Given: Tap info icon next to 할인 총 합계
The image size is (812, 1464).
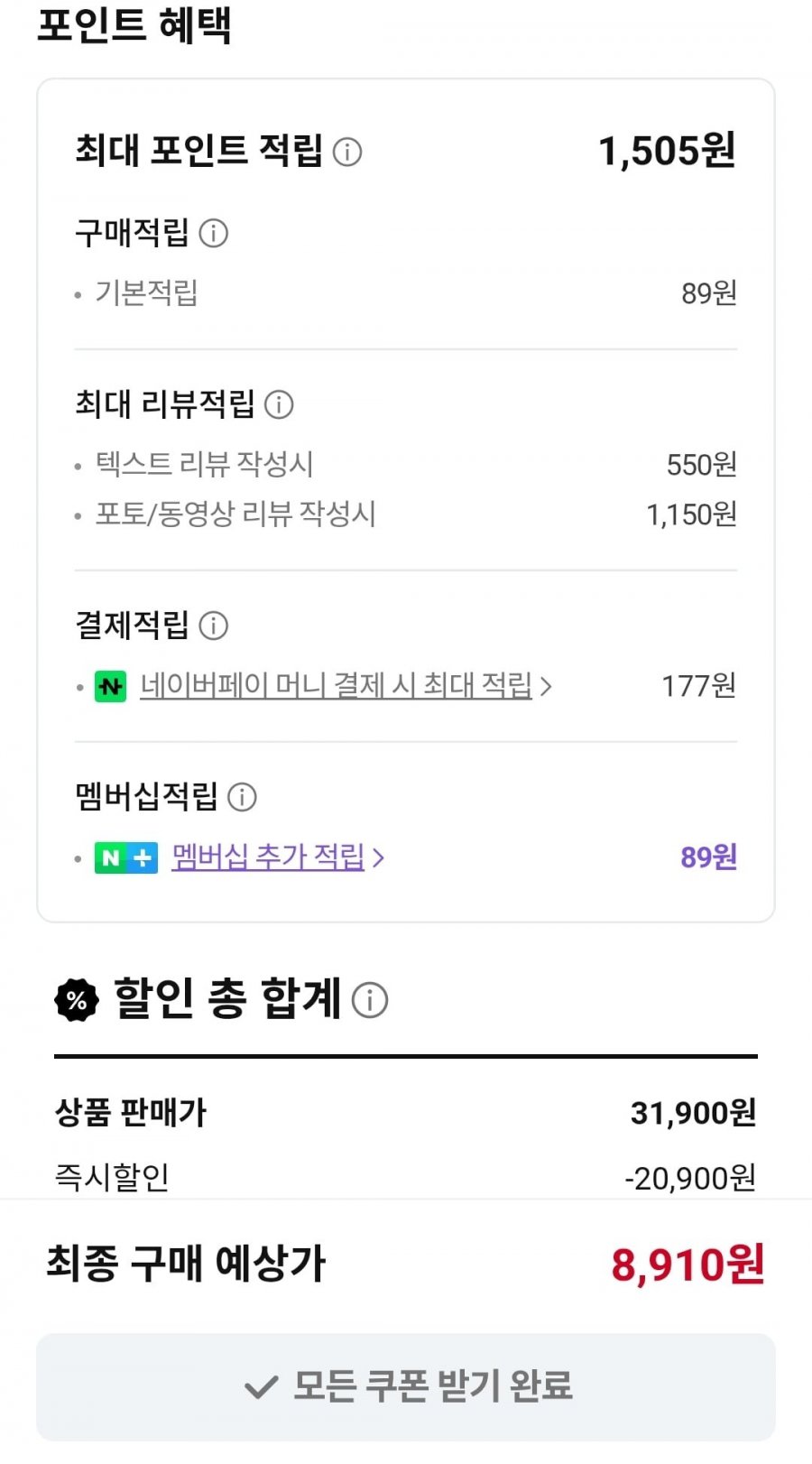Looking at the screenshot, I should (370, 1000).
